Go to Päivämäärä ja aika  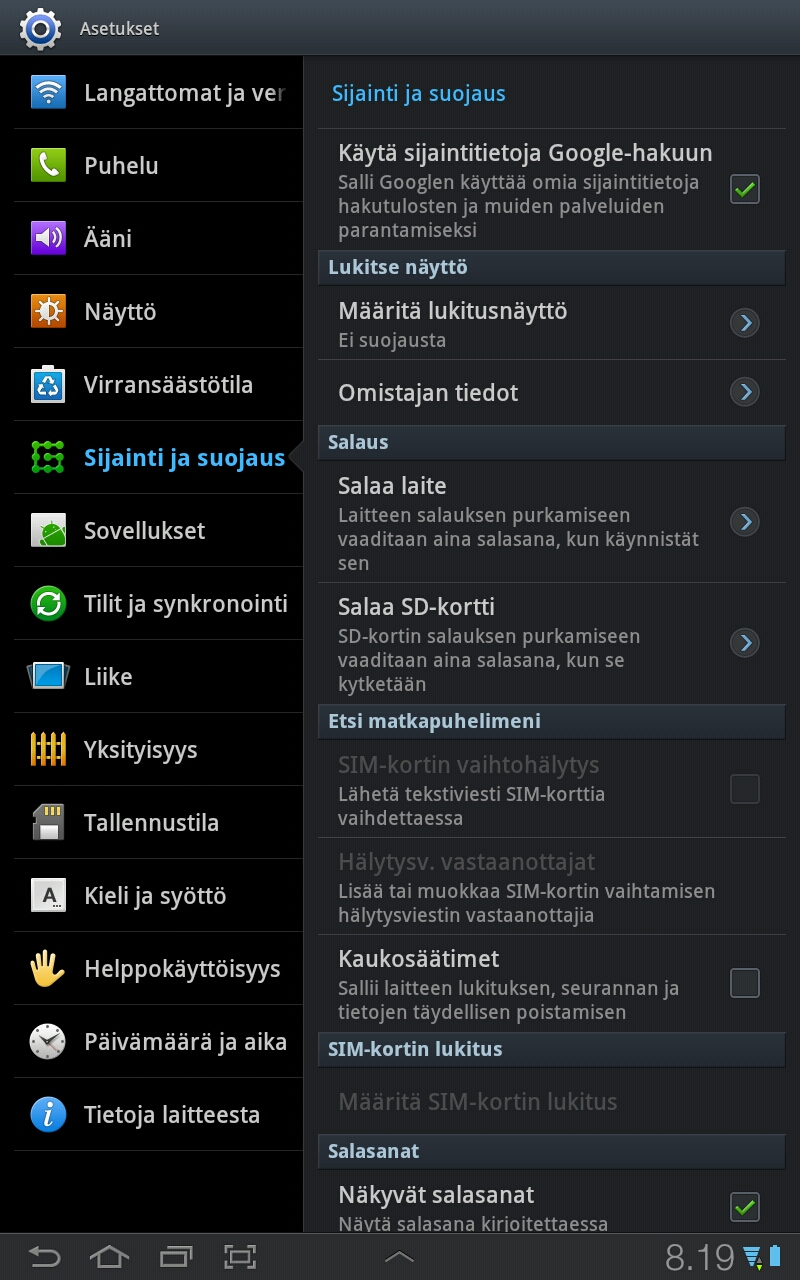158,1042
